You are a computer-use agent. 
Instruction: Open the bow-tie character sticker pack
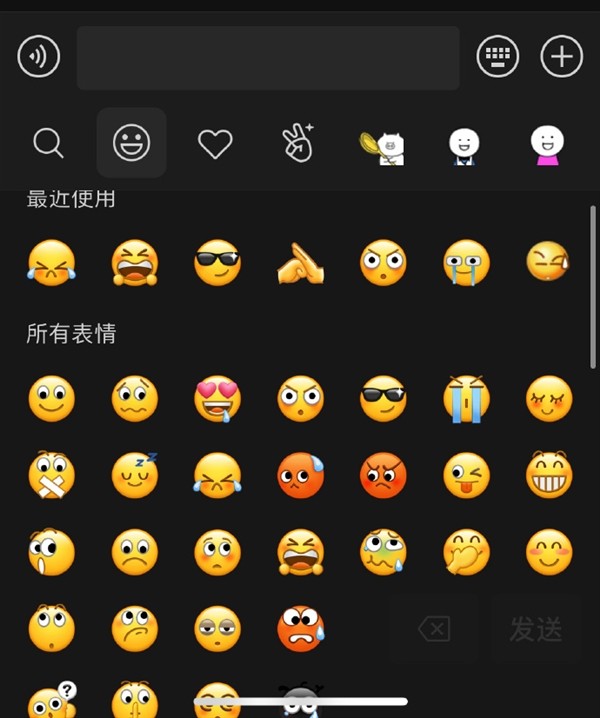[463, 145]
